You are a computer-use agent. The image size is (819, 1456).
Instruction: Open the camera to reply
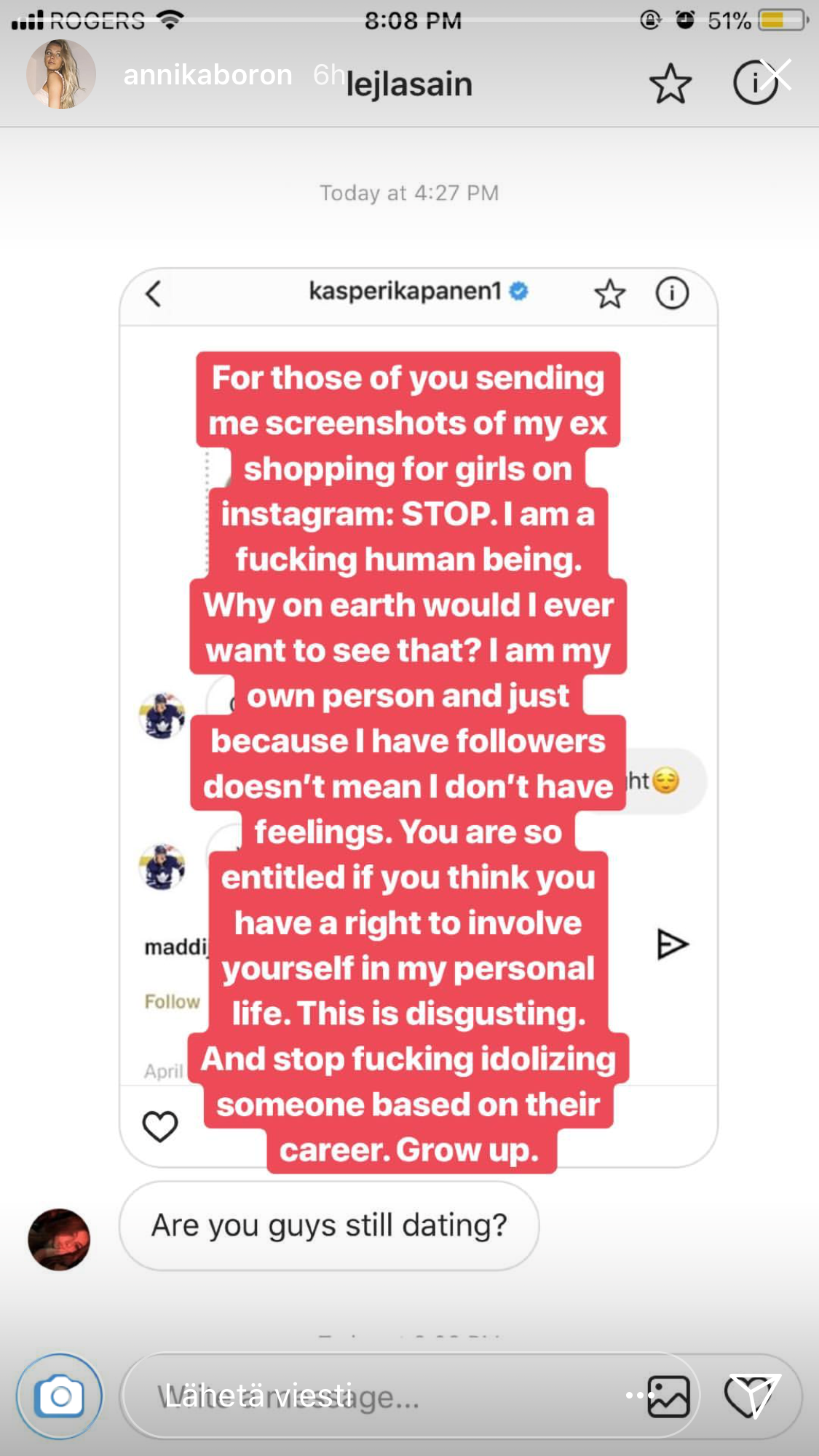click(60, 1396)
